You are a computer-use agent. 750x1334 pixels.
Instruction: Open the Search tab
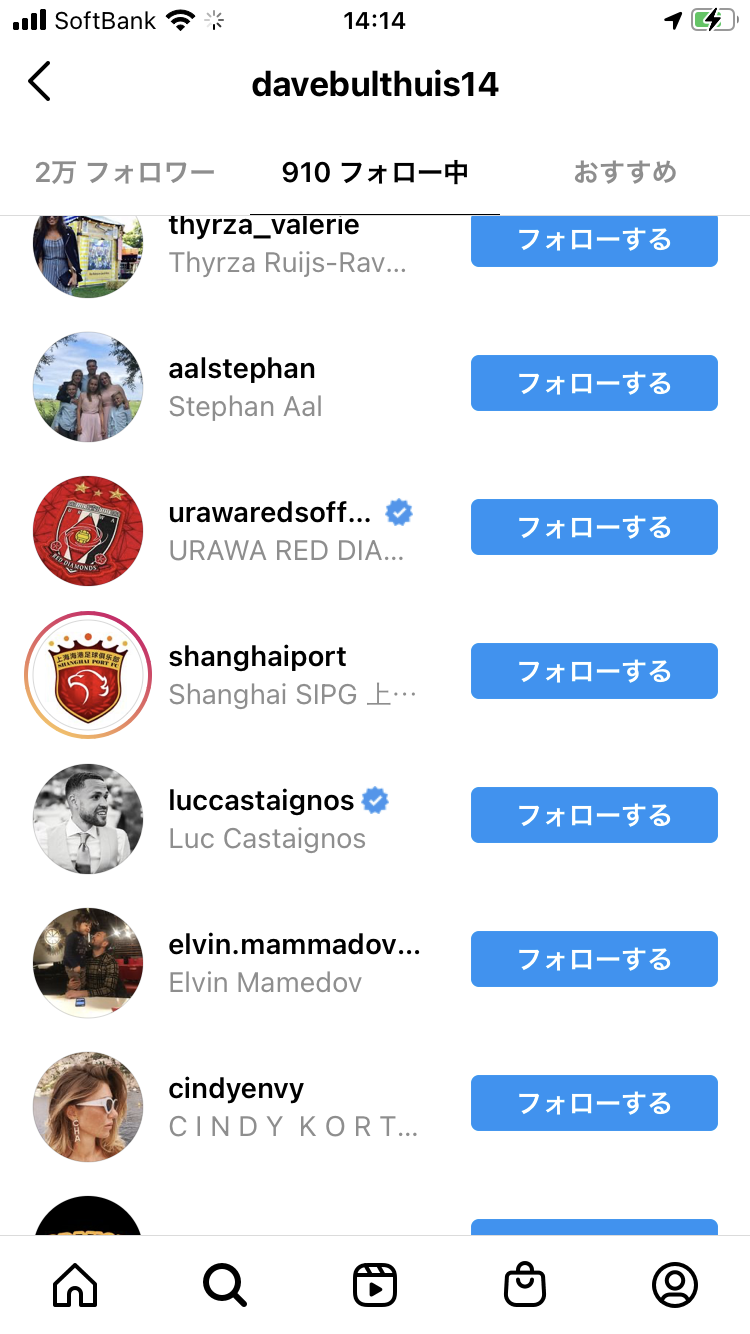pos(225,1285)
